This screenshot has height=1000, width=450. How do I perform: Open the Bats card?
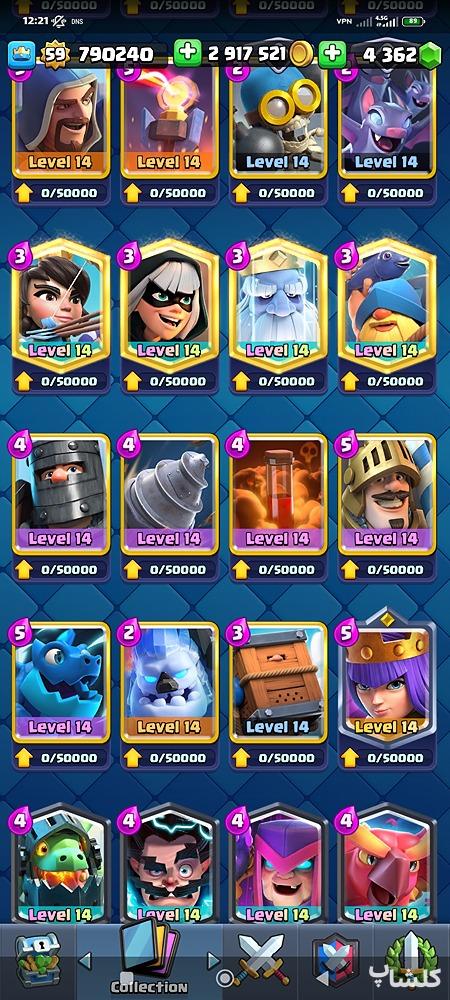387,121
